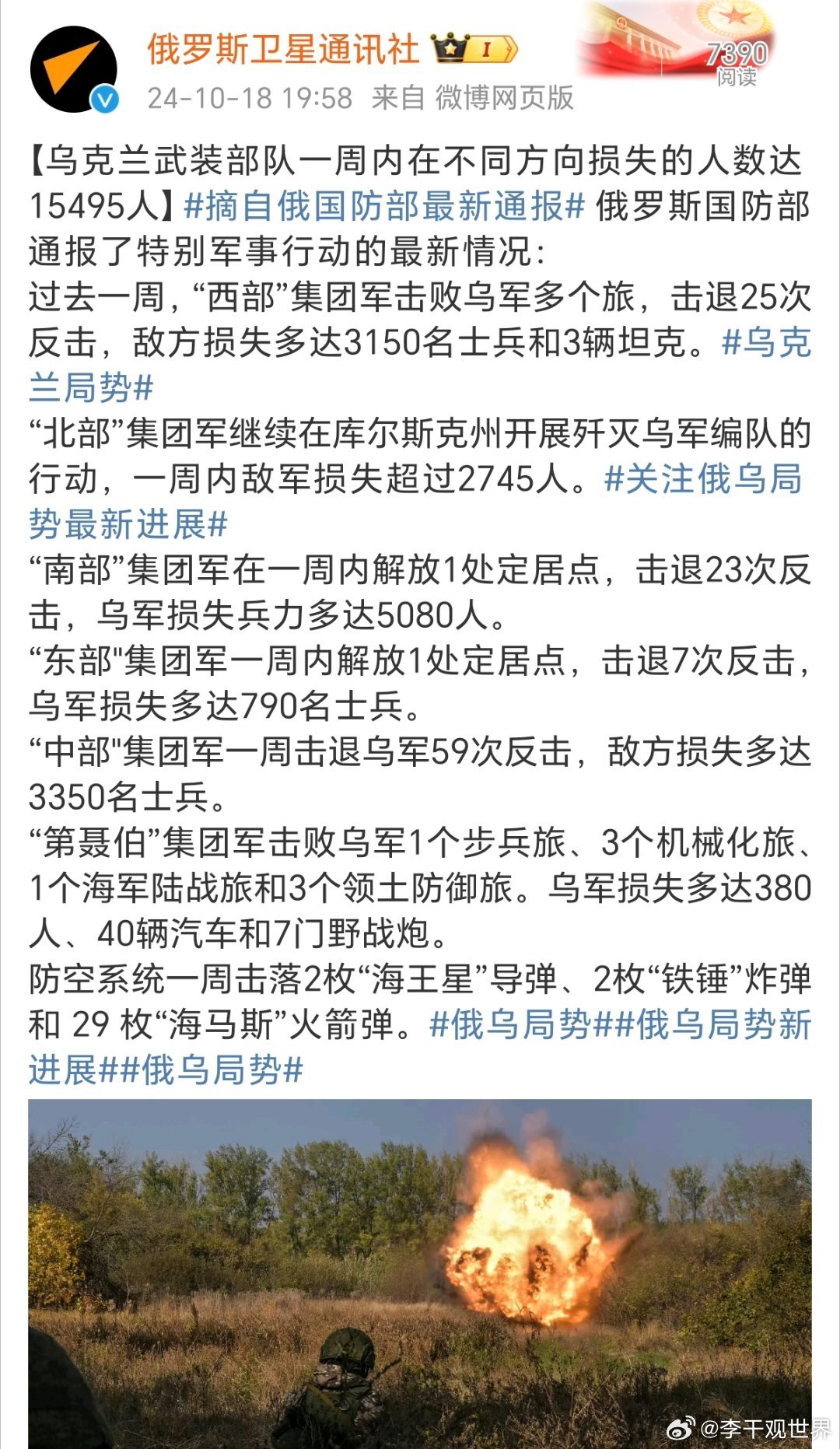
Task: Open the 俄罗斯卫星通讯社 profile avatar
Action: tap(74, 69)
